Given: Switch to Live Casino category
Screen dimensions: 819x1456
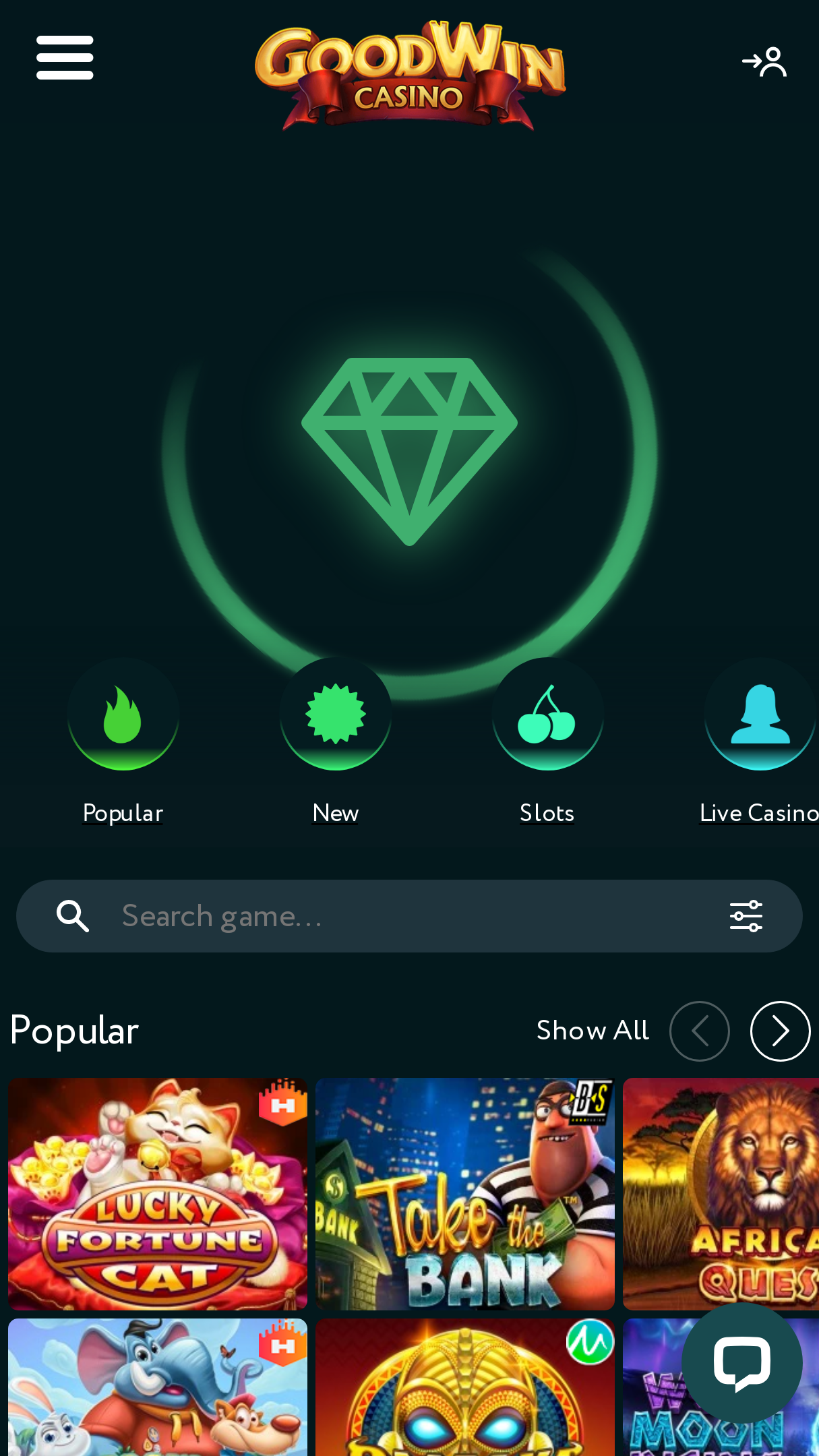Looking at the screenshot, I should [x=760, y=741].
